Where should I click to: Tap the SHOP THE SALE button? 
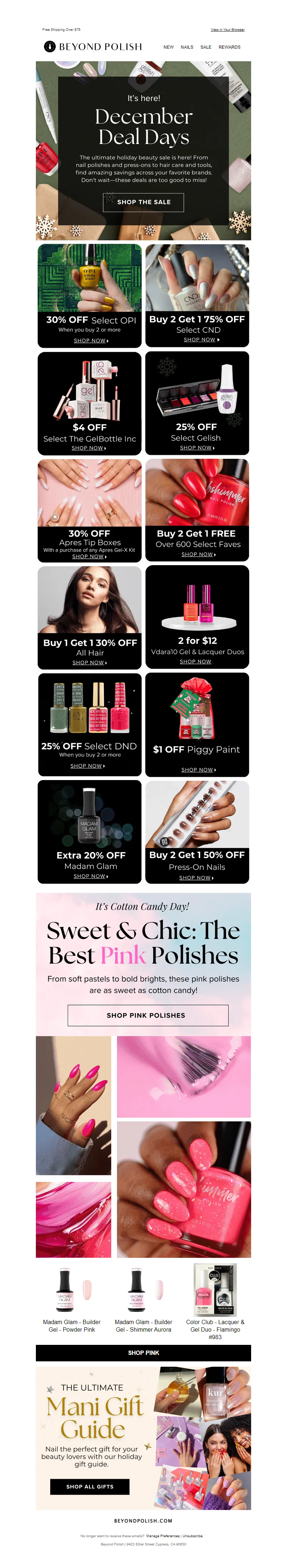point(143,202)
